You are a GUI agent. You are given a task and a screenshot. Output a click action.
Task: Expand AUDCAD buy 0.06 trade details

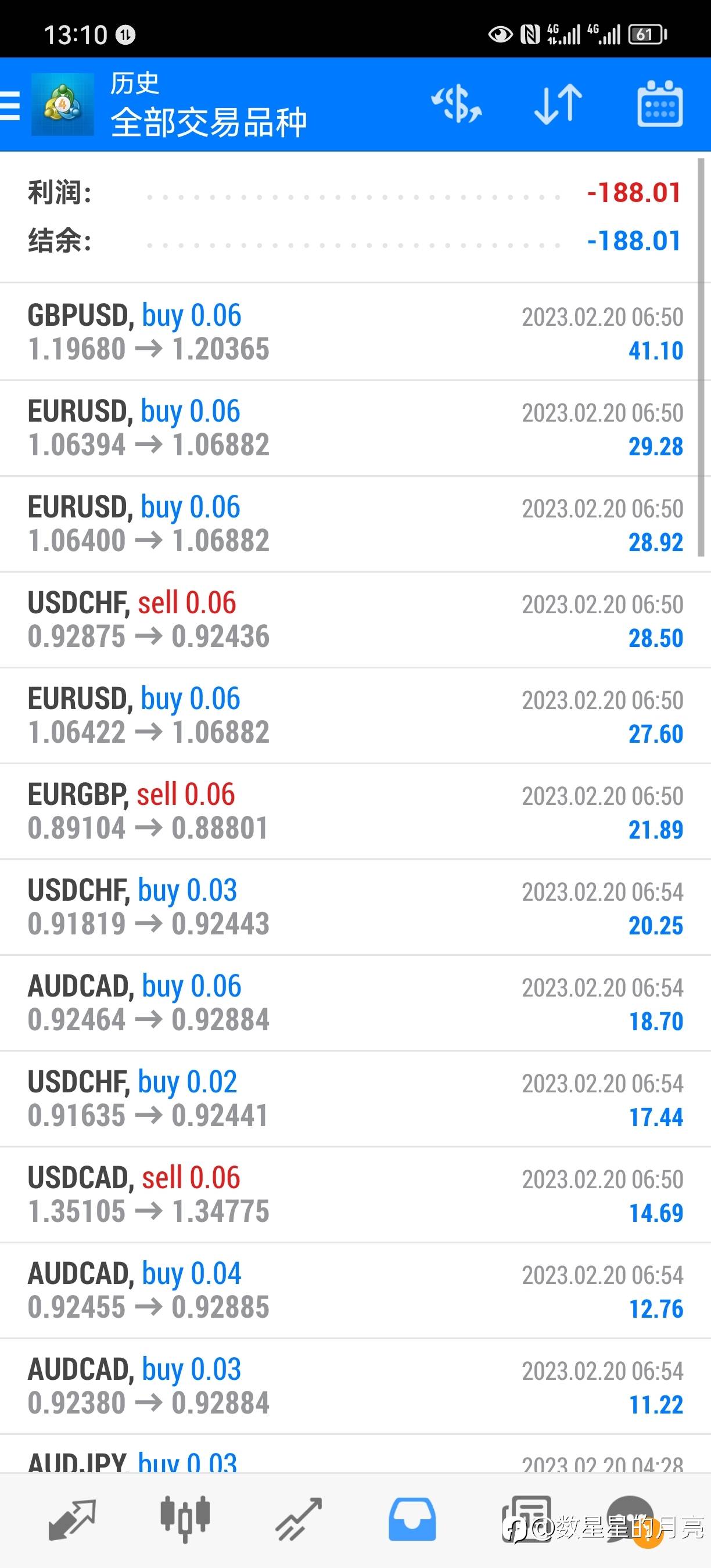click(x=355, y=1002)
